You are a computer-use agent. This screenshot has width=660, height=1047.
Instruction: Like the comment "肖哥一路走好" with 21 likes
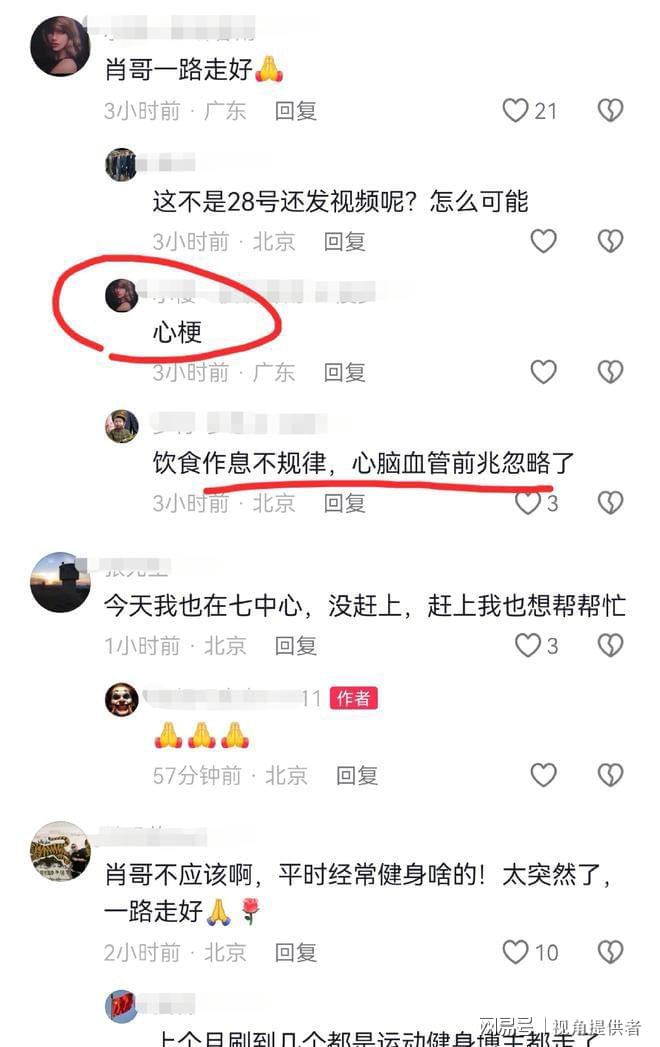515,110
